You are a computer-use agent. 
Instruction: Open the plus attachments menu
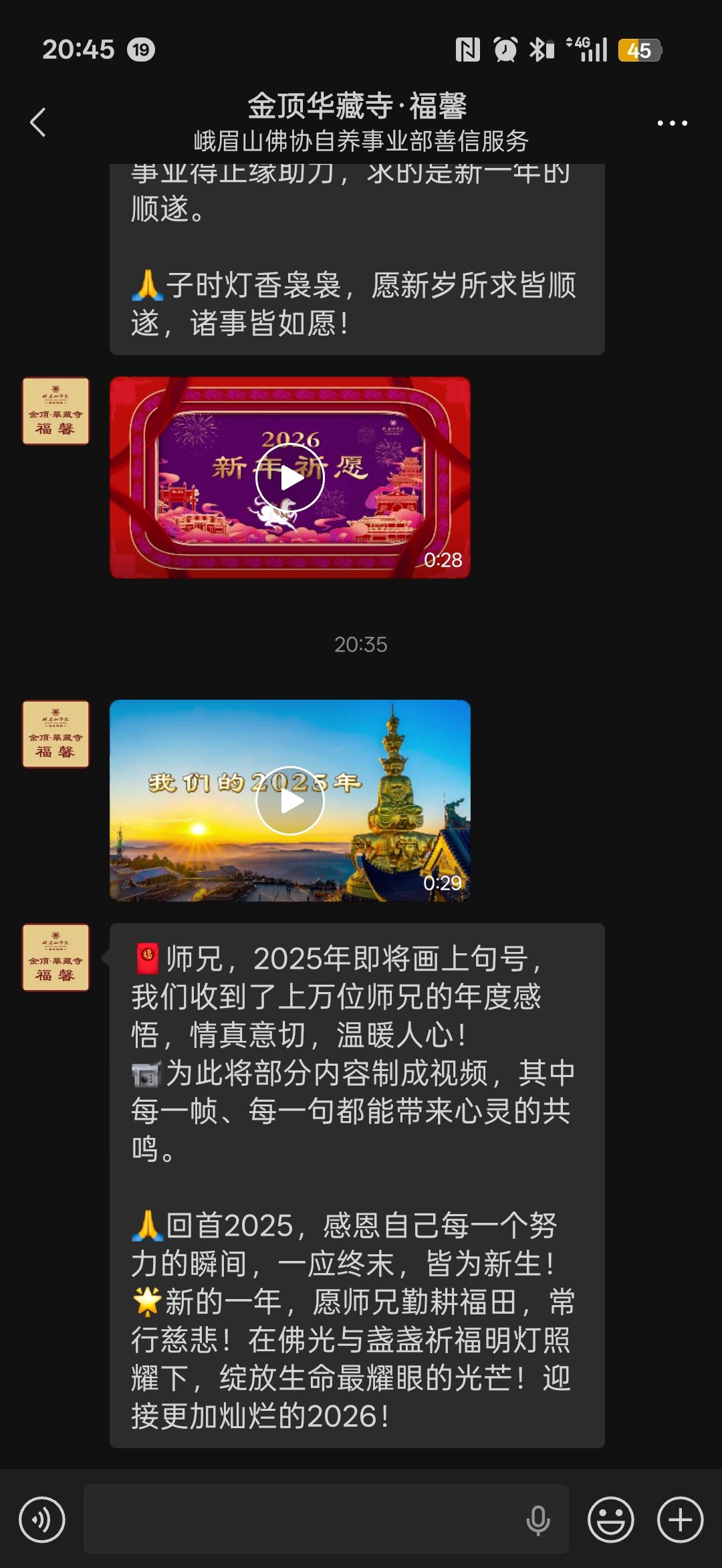pyautogui.click(x=680, y=1519)
